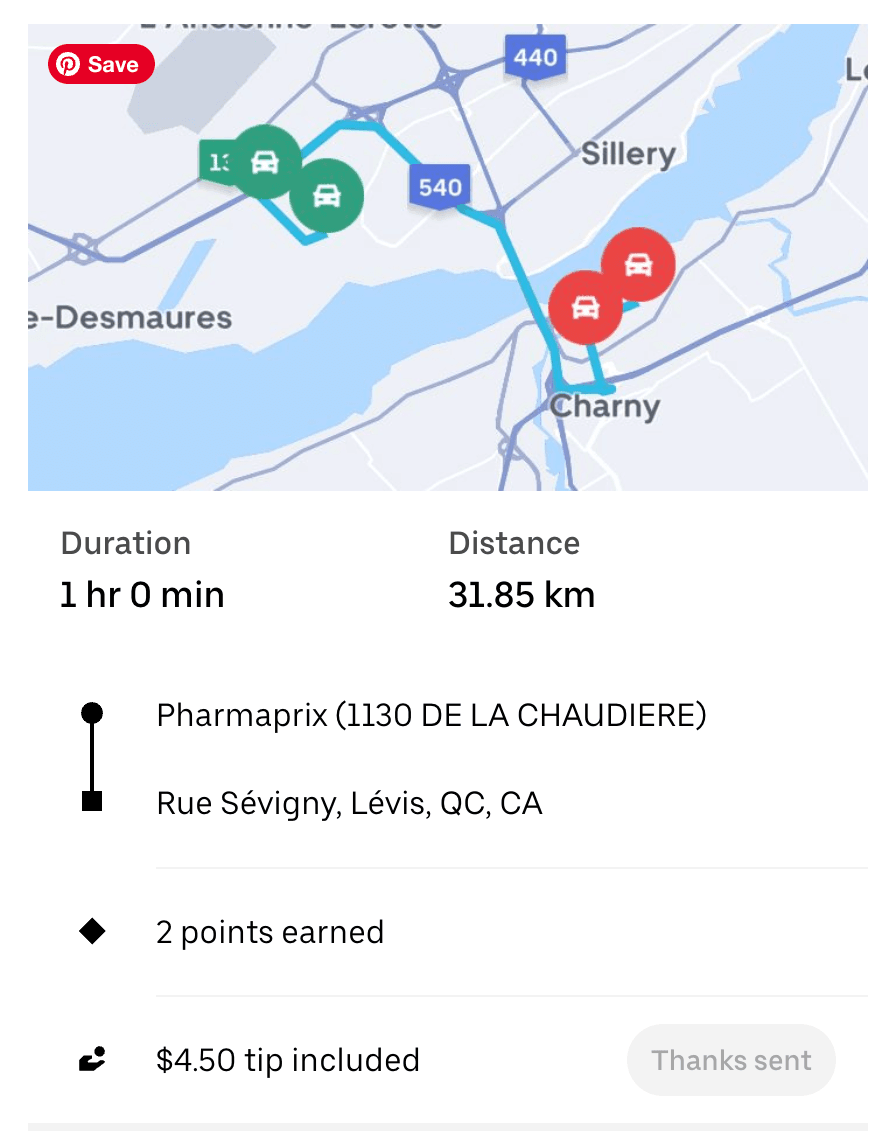Tap the Thanks sent button
This screenshot has height=1142, width=882.
731,1060
